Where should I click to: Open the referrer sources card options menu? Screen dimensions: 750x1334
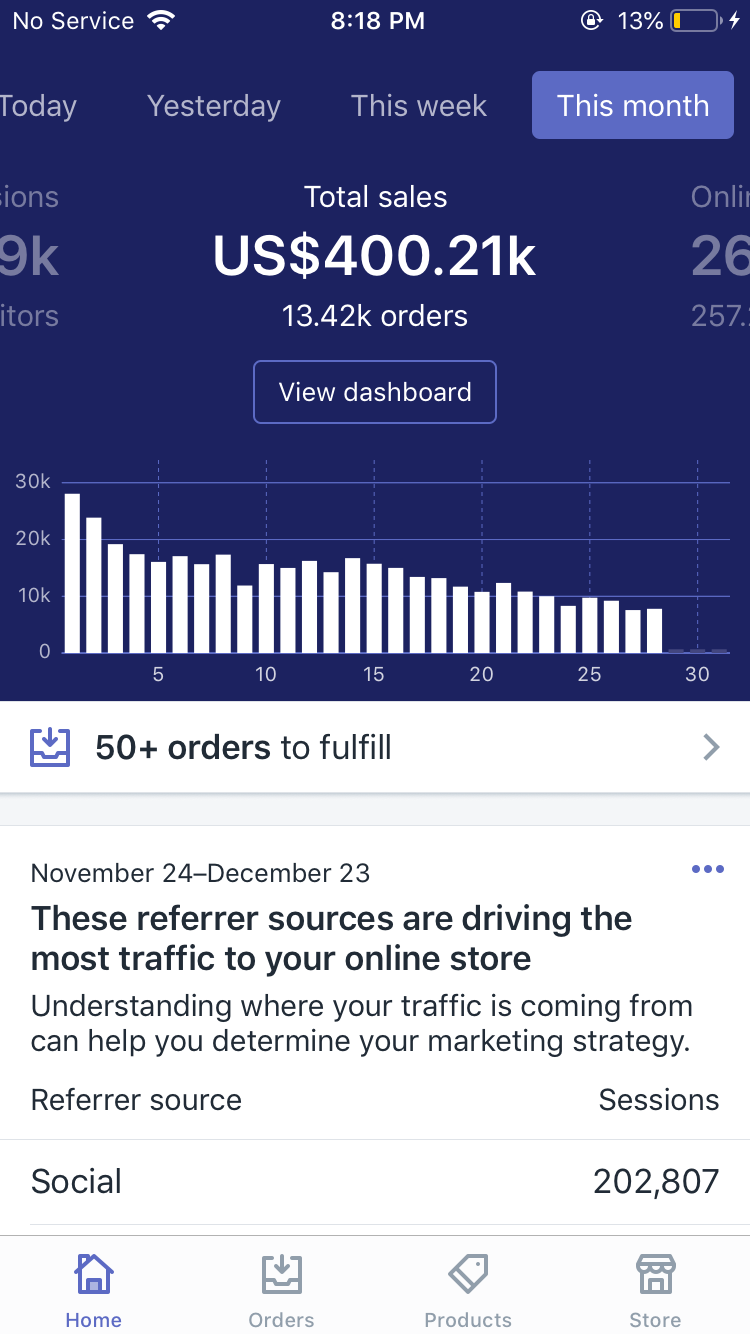click(x=708, y=870)
